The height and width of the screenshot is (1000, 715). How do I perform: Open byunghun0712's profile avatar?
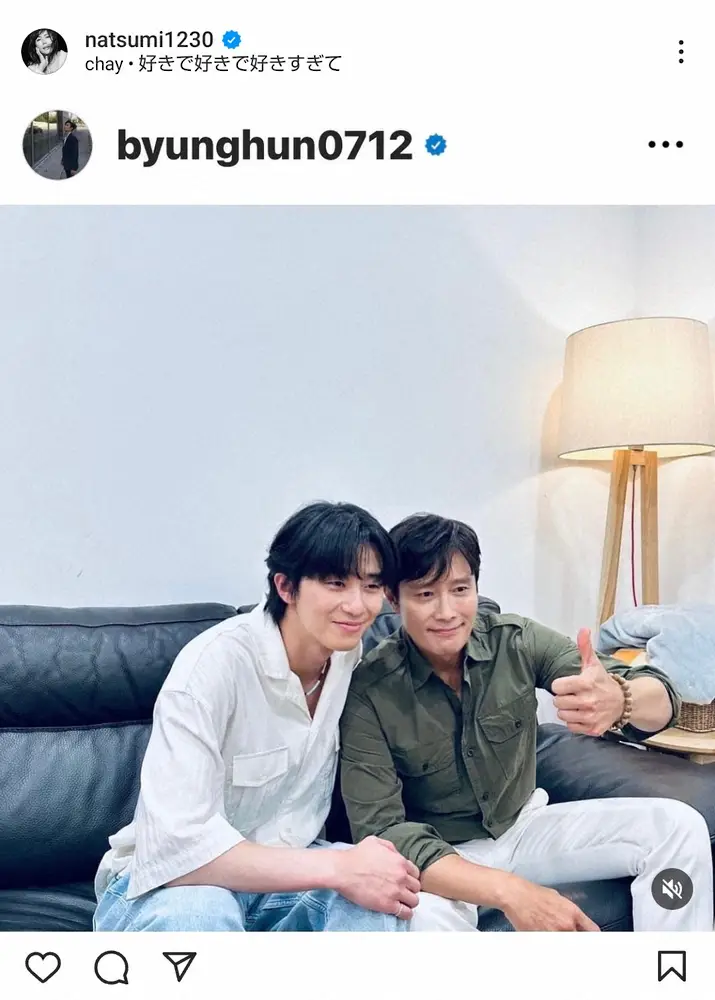point(57,145)
